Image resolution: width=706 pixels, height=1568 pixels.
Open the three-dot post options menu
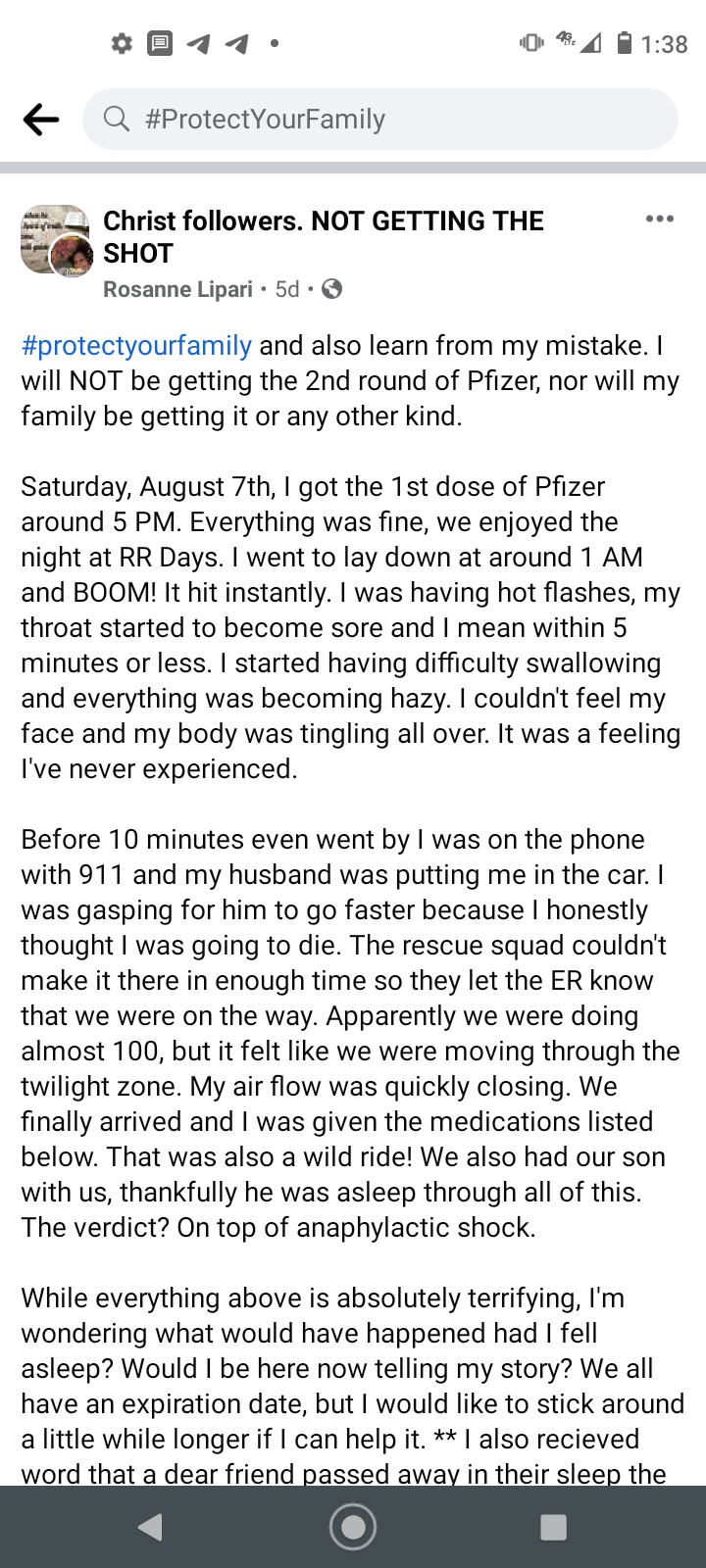tap(660, 219)
